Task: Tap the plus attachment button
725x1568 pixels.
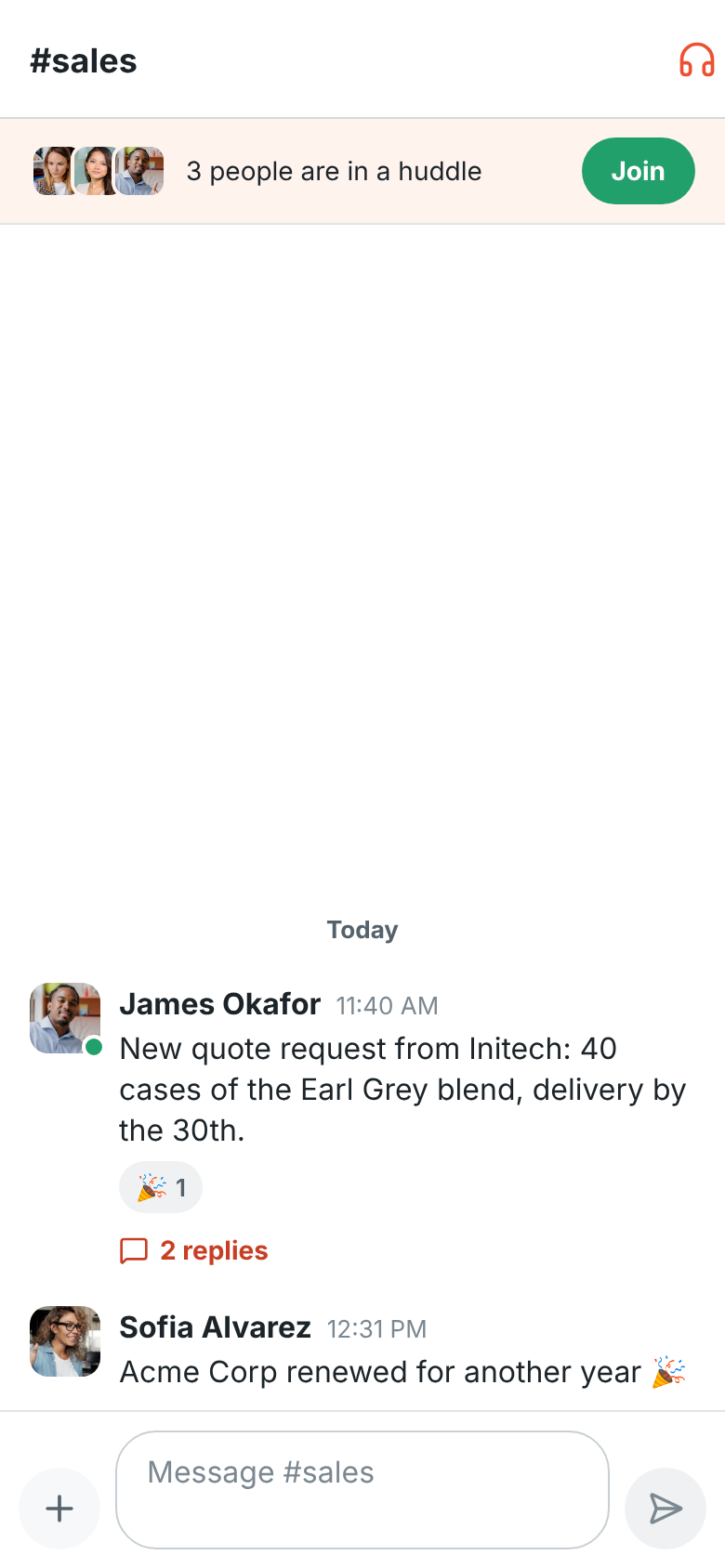Action: tap(59, 1509)
